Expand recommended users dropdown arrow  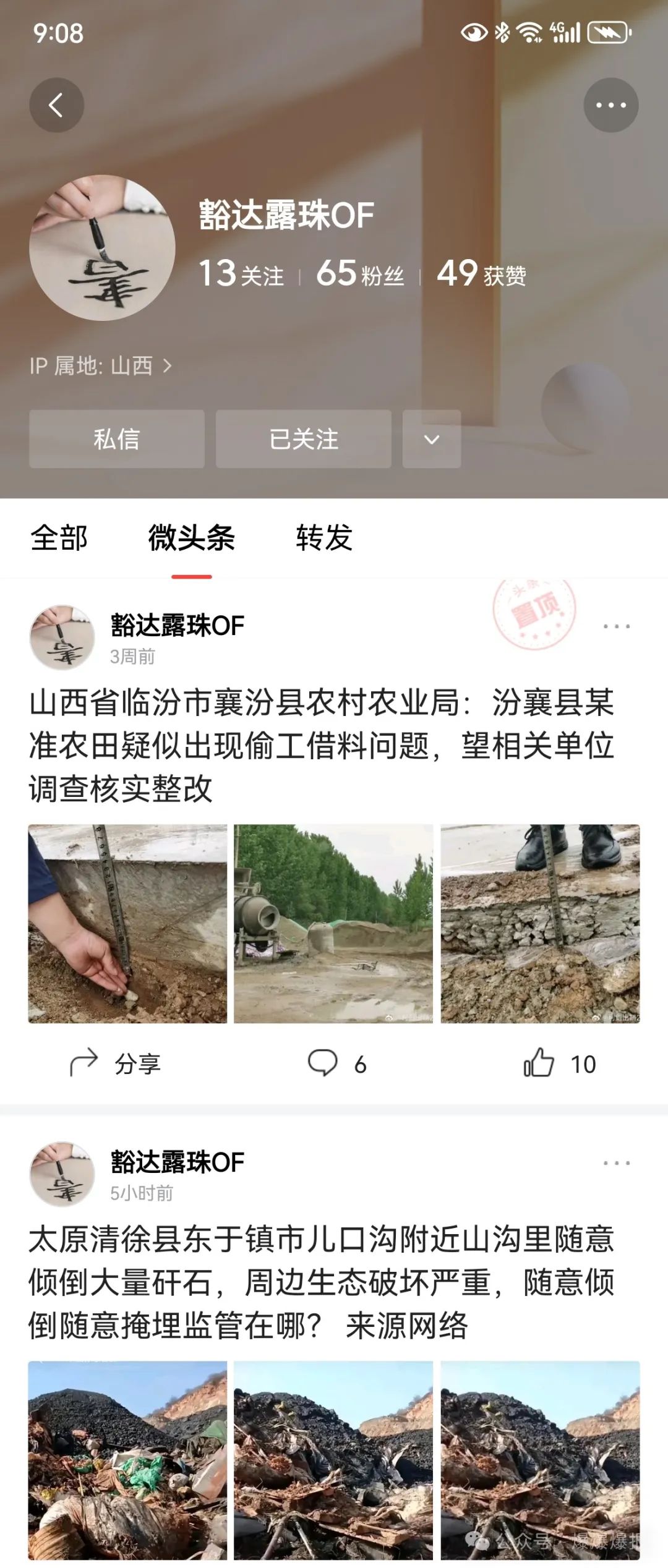pos(431,439)
